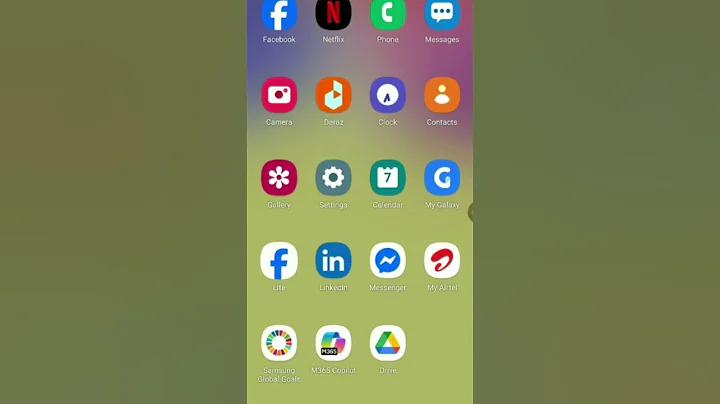Open the Phone dialer app
Image resolution: width=720 pixels, height=404 pixels.
[388, 14]
